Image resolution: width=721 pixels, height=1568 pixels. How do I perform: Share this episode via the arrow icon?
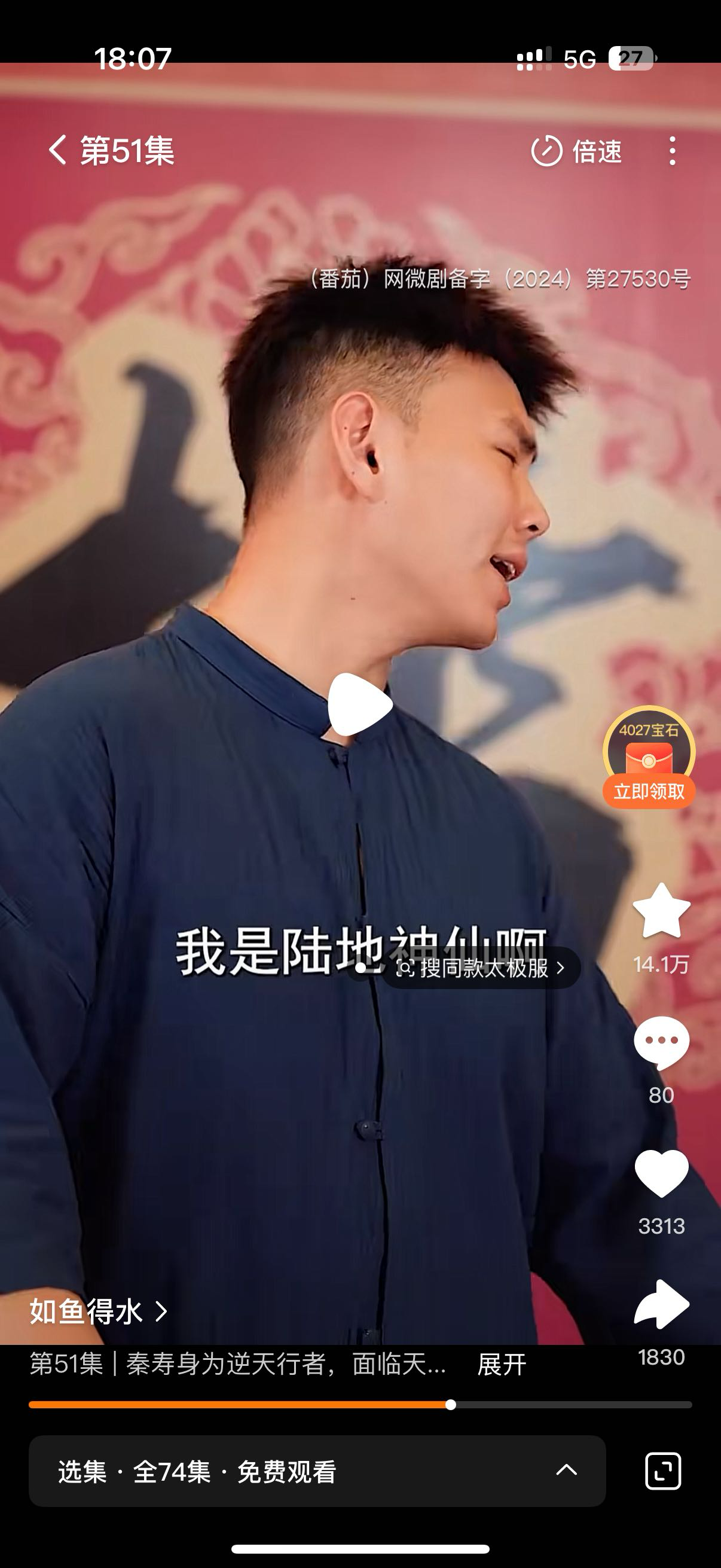pos(661,1304)
